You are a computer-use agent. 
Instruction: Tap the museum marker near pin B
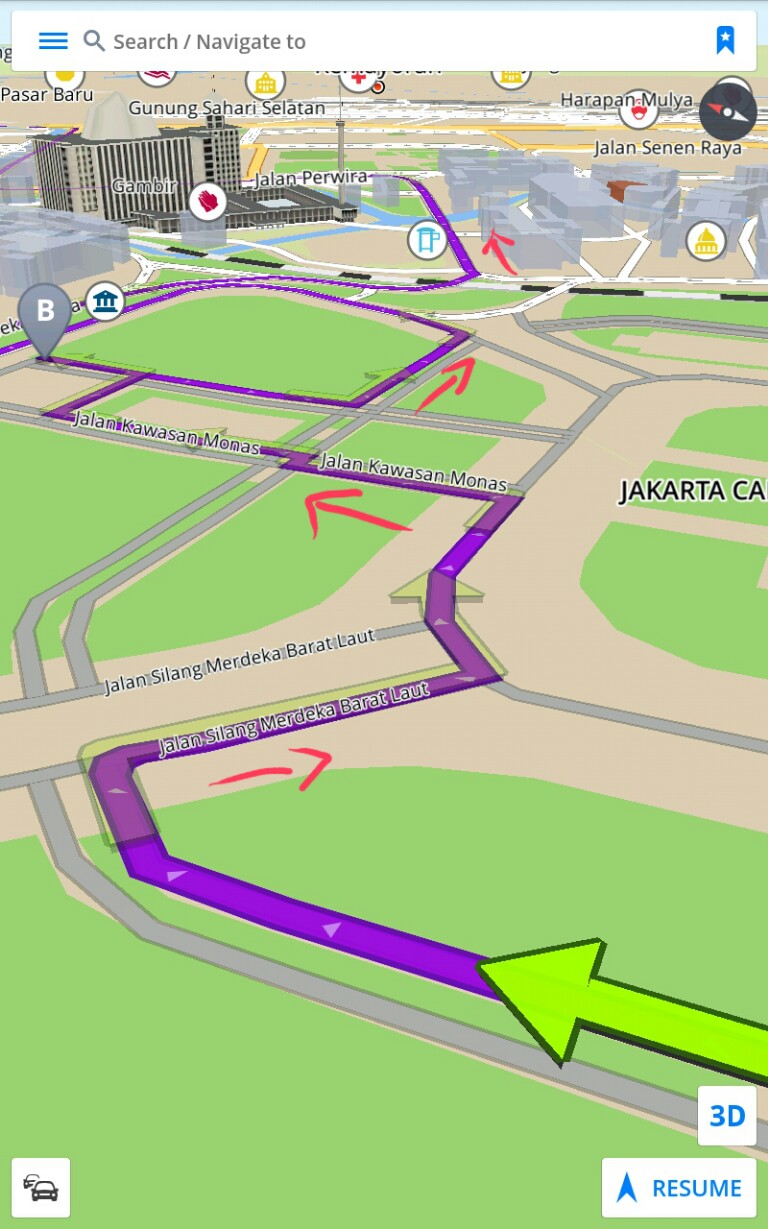tap(104, 301)
